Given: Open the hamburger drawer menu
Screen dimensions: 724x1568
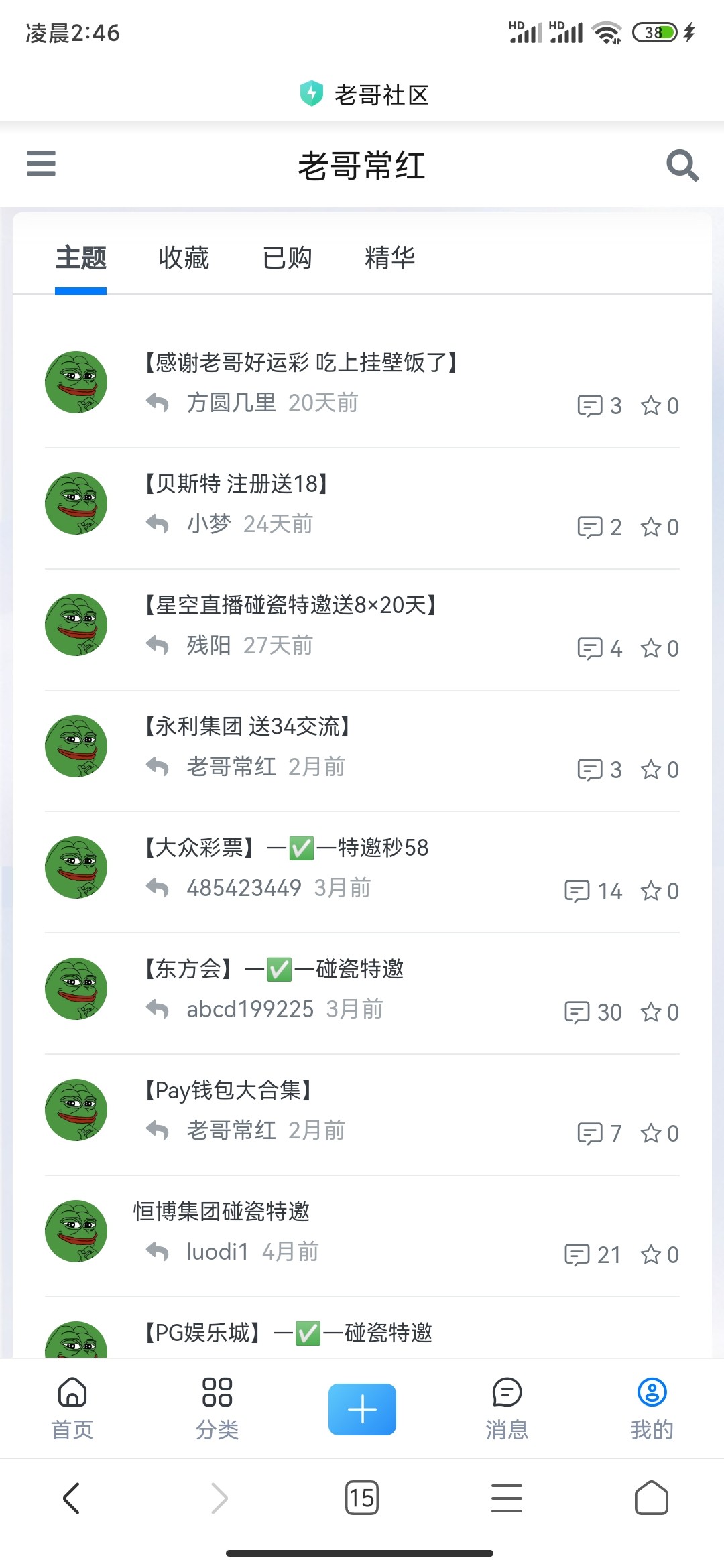Looking at the screenshot, I should click(x=41, y=164).
